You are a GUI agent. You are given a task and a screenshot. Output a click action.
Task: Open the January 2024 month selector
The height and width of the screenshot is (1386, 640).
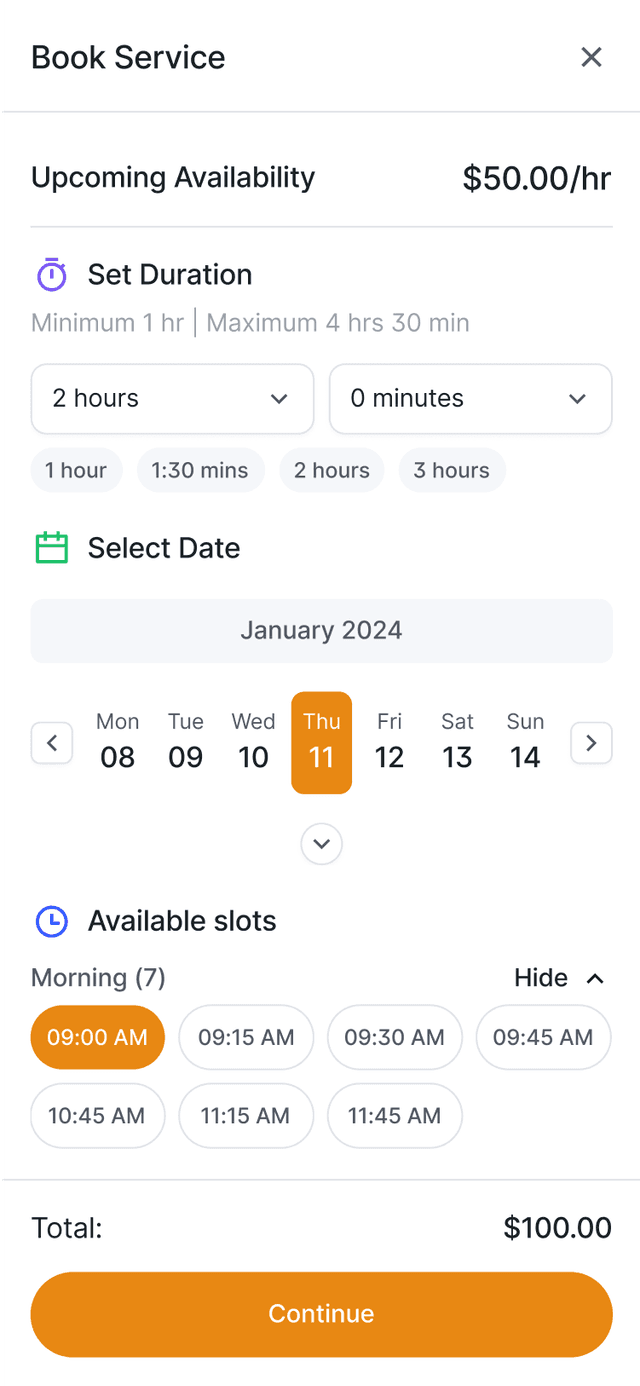click(321, 631)
